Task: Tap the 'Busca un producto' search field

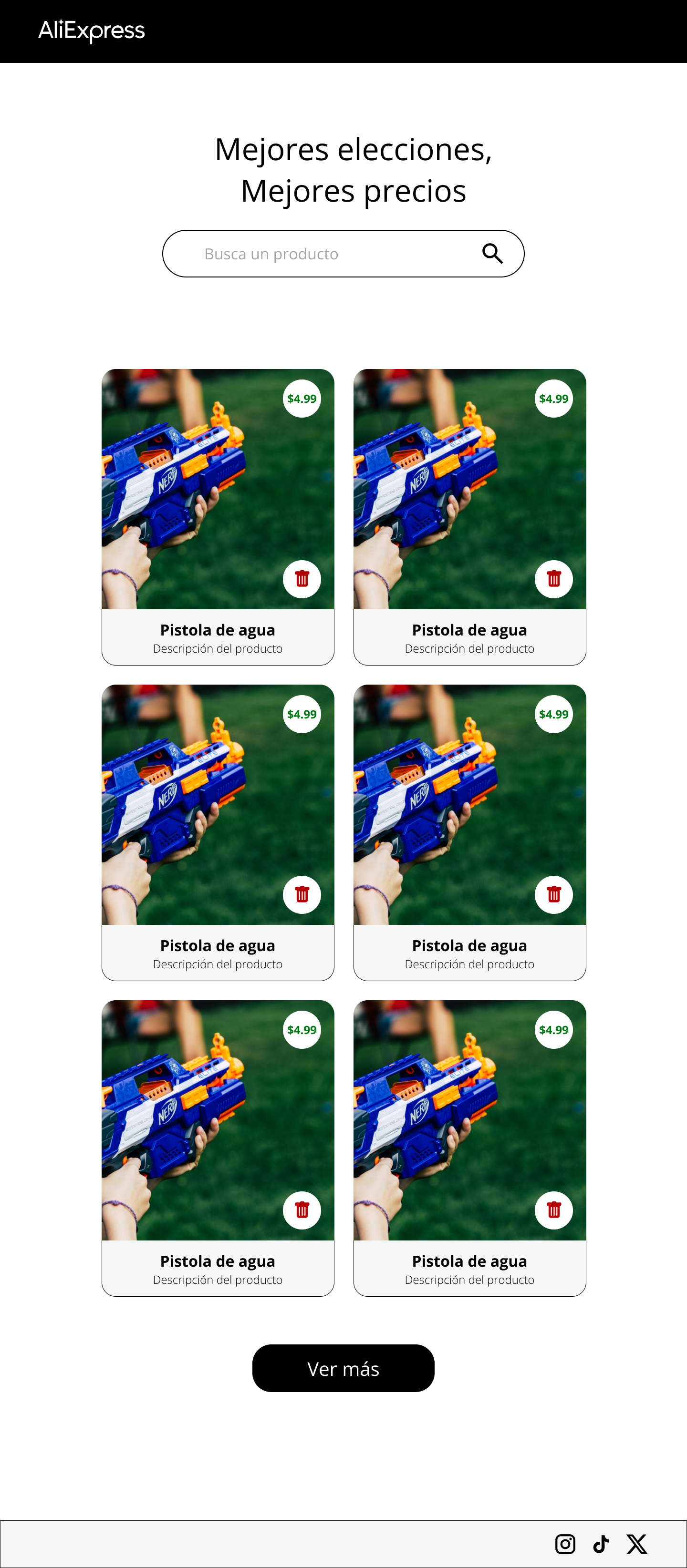Action: [x=343, y=254]
